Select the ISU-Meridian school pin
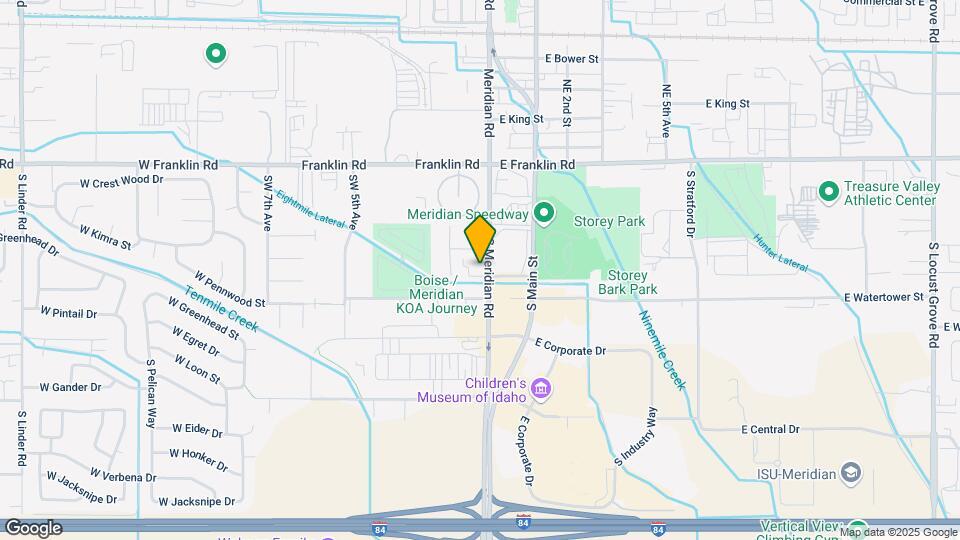The width and height of the screenshot is (960, 540). 850,472
